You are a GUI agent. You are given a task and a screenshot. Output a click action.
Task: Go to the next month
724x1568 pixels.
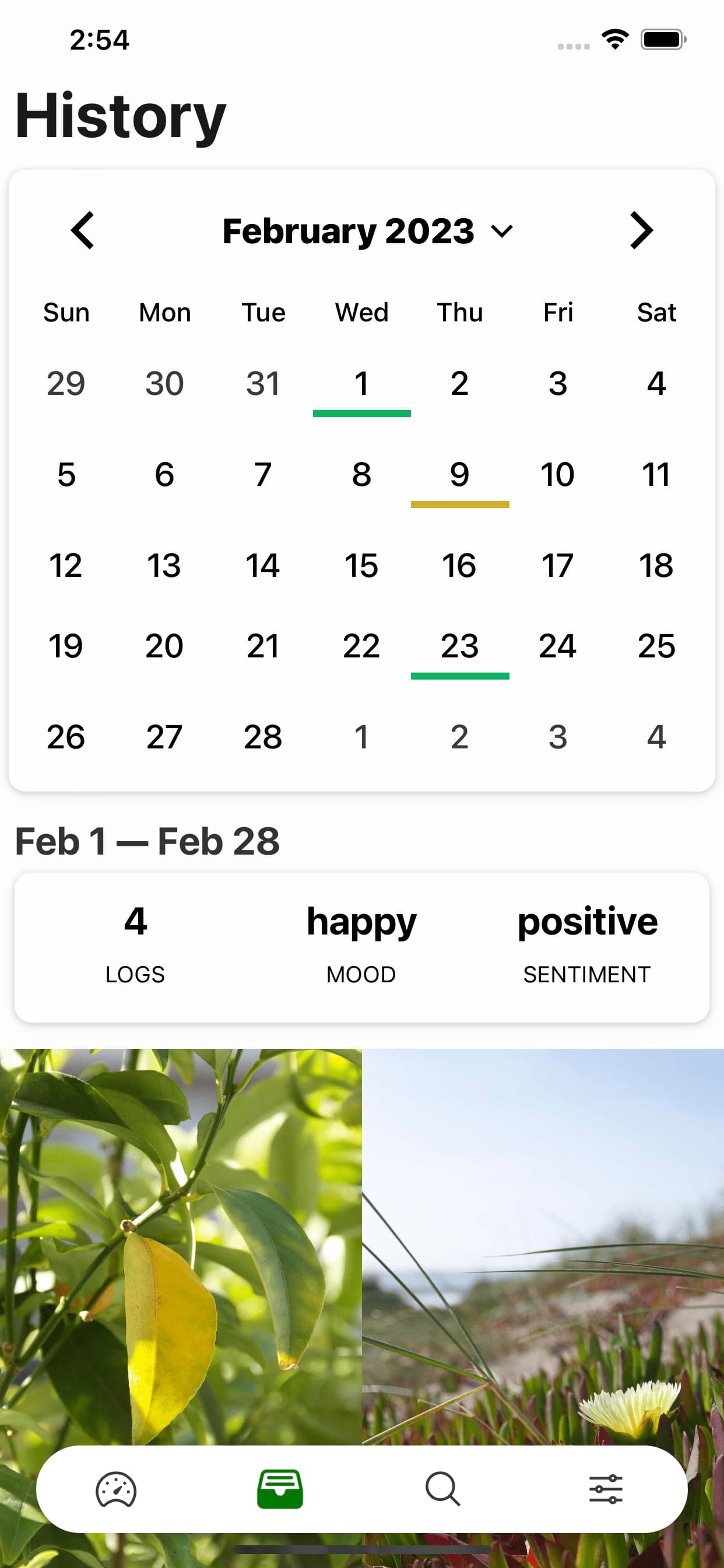click(x=641, y=230)
